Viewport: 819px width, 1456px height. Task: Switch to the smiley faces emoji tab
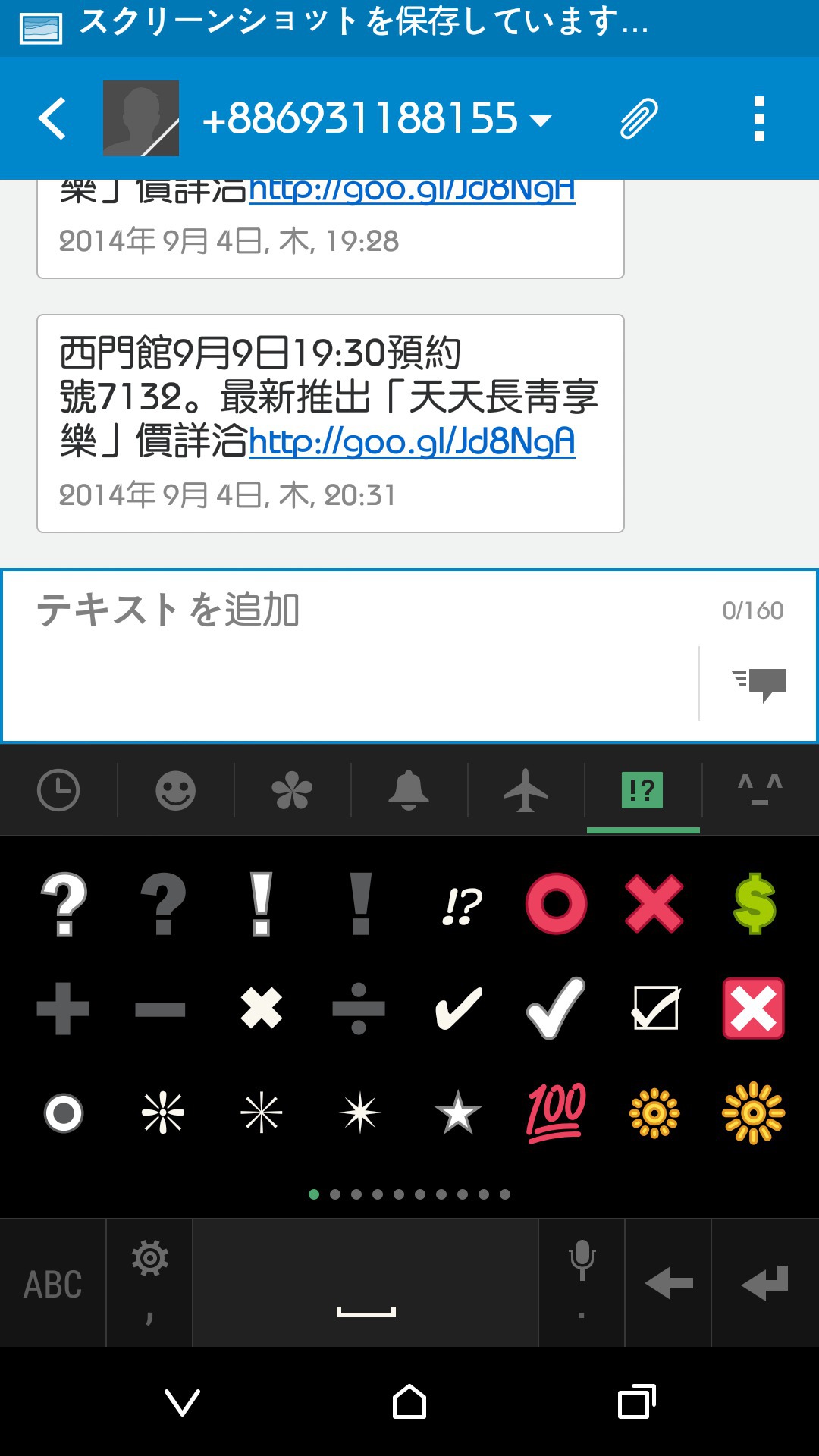click(x=175, y=790)
